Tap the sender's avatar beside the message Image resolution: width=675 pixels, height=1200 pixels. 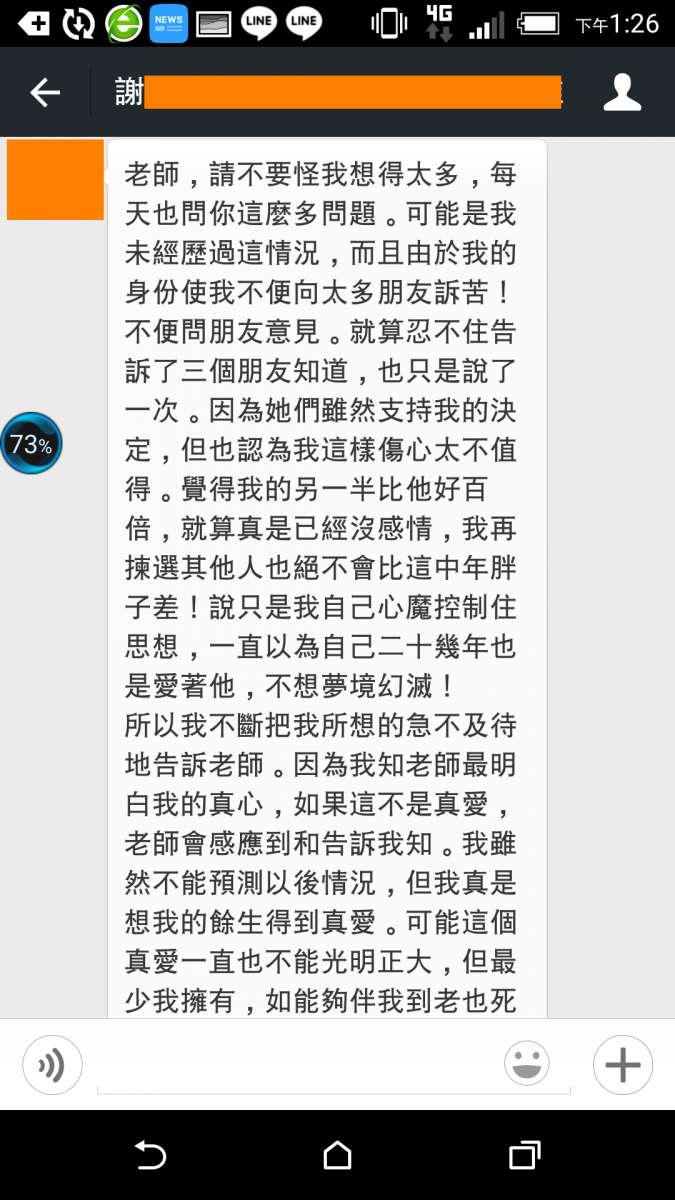(55, 180)
